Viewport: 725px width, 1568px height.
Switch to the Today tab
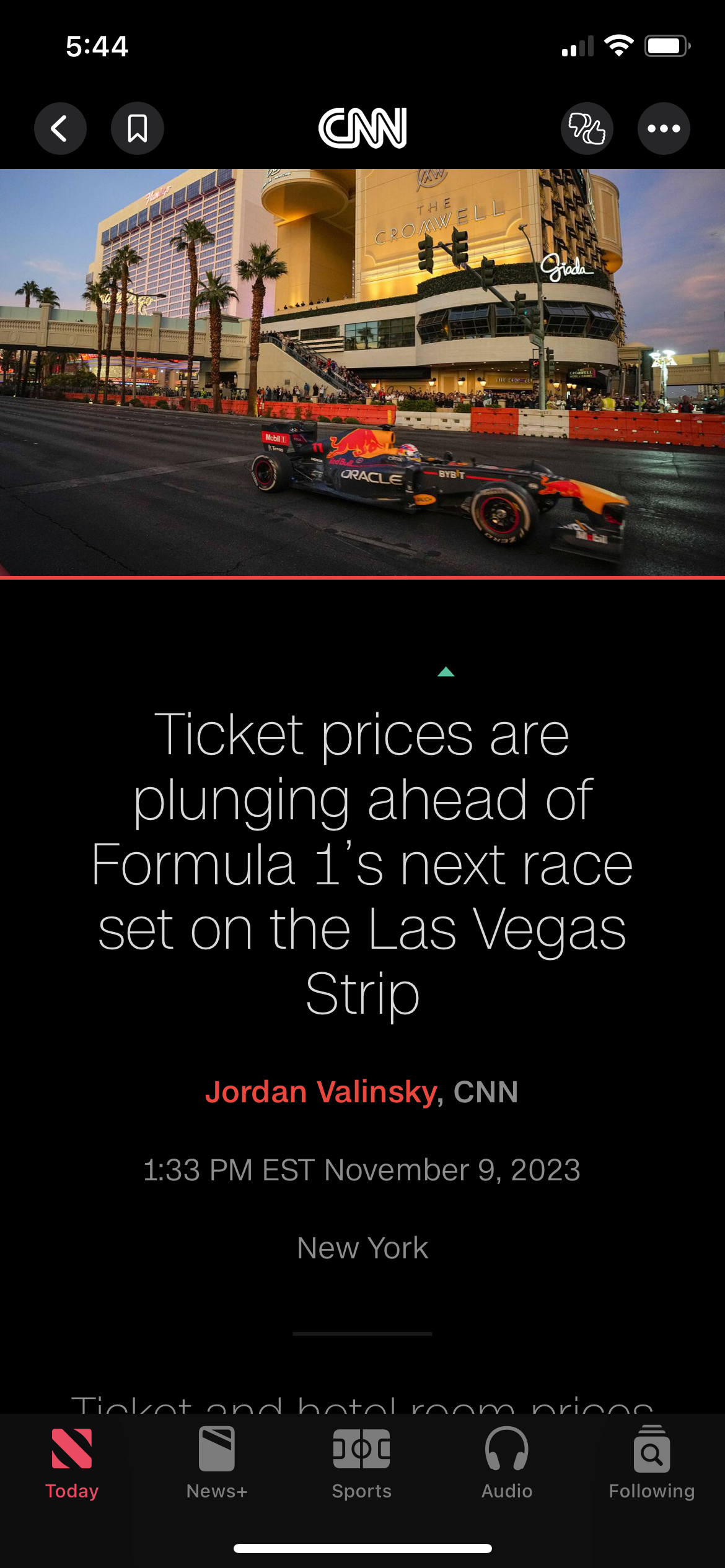pyautogui.click(x=72, y=1463)
